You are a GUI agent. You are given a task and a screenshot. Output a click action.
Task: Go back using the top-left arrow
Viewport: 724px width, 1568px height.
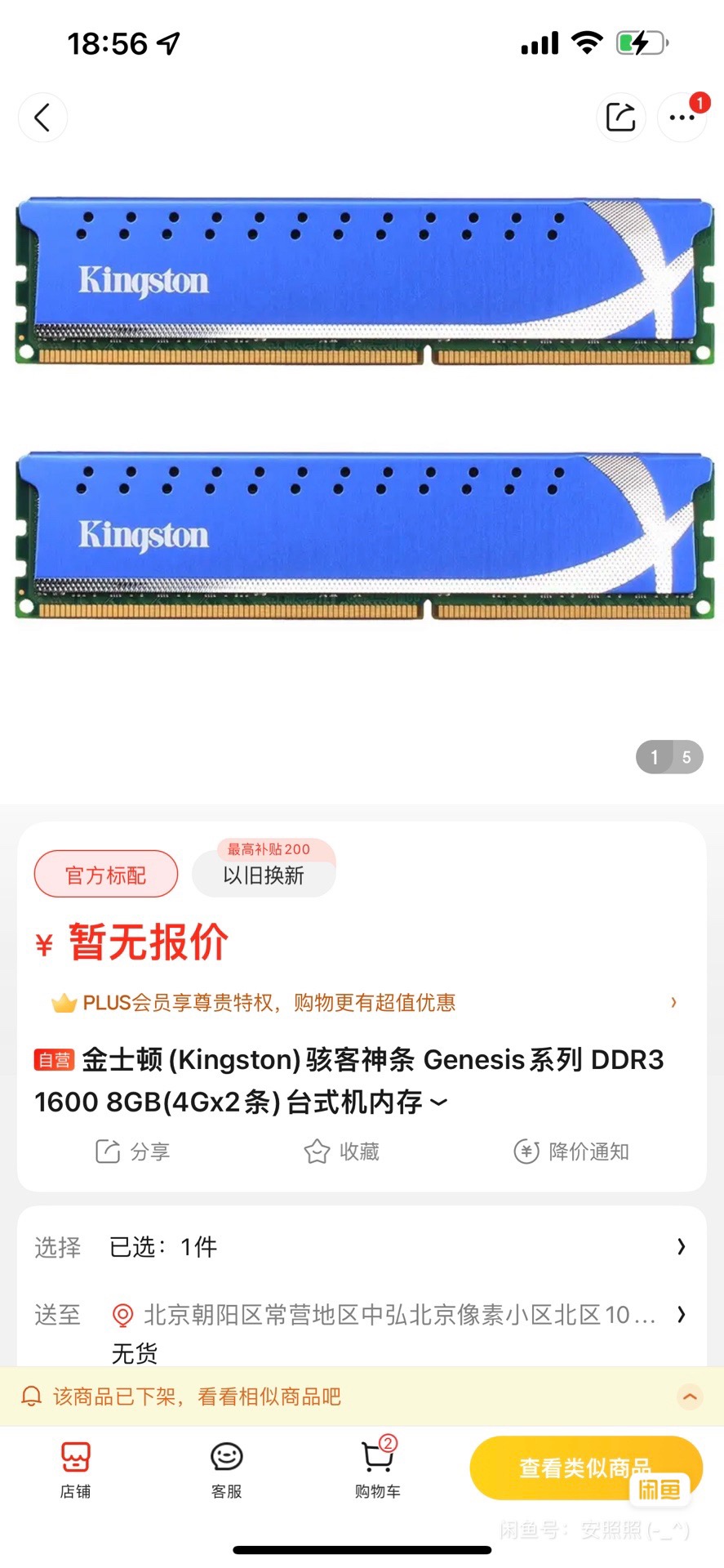(42, 118)
